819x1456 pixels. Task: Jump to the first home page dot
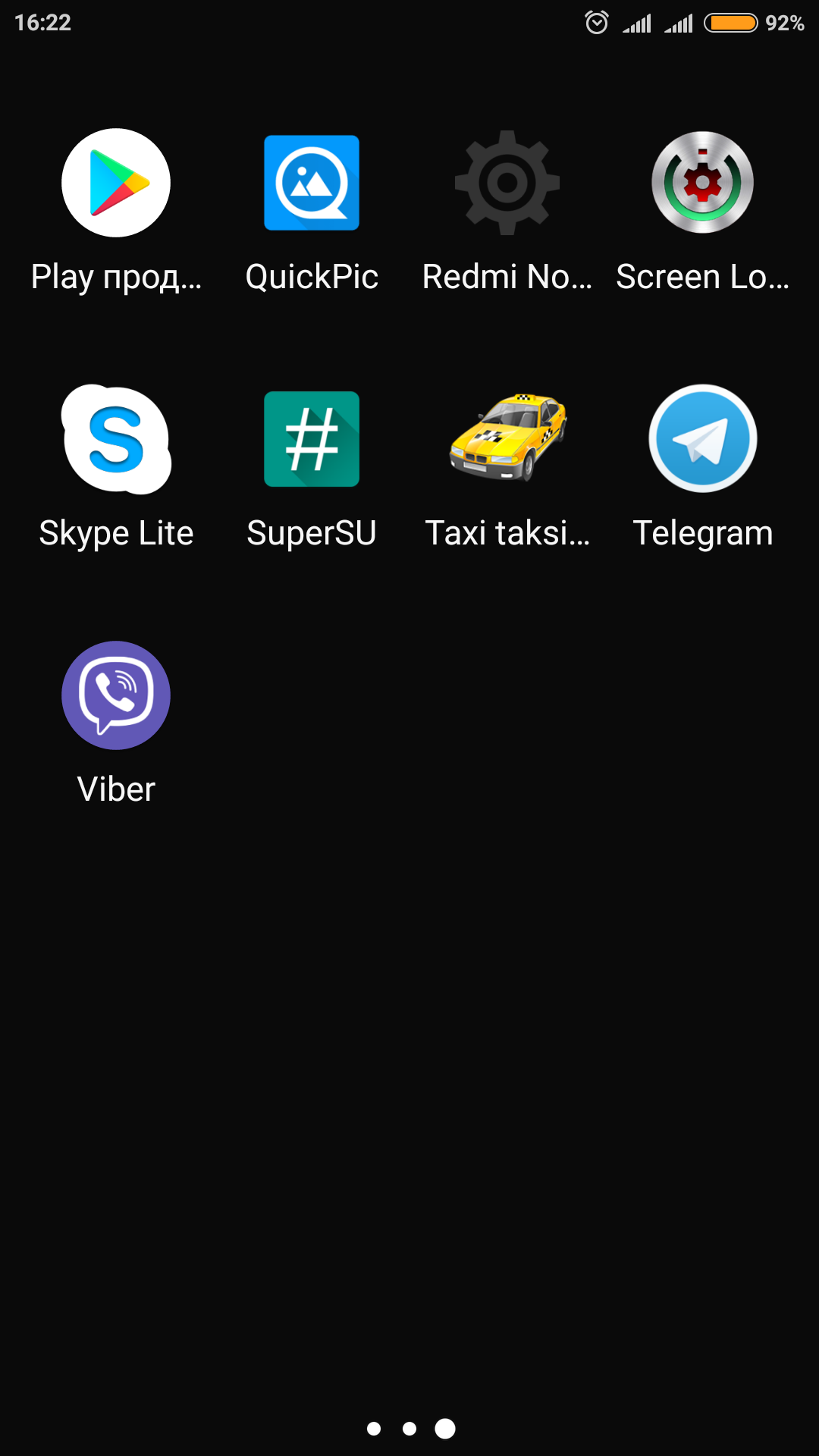click(x=374, y=1429)
